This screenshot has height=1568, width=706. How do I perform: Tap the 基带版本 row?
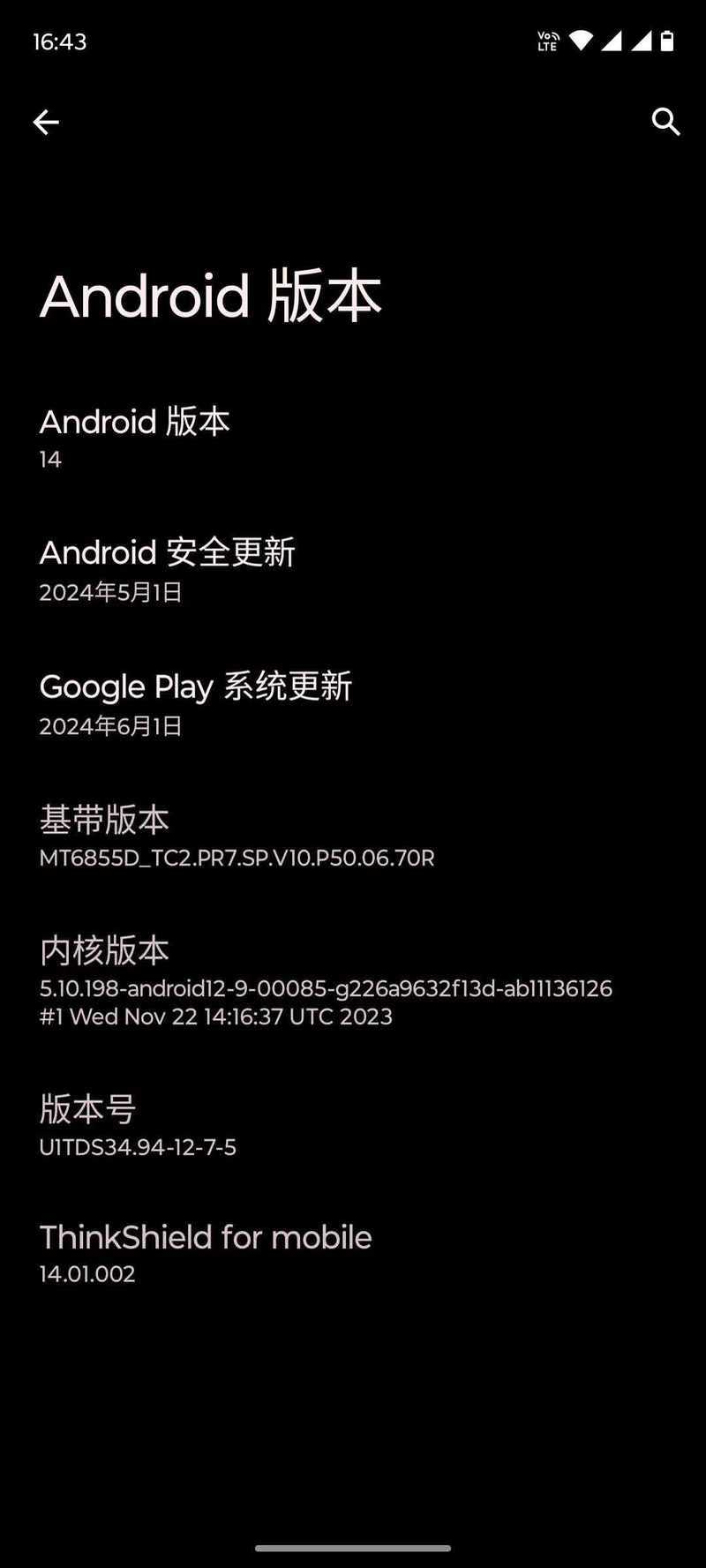(x=353, y=837)
